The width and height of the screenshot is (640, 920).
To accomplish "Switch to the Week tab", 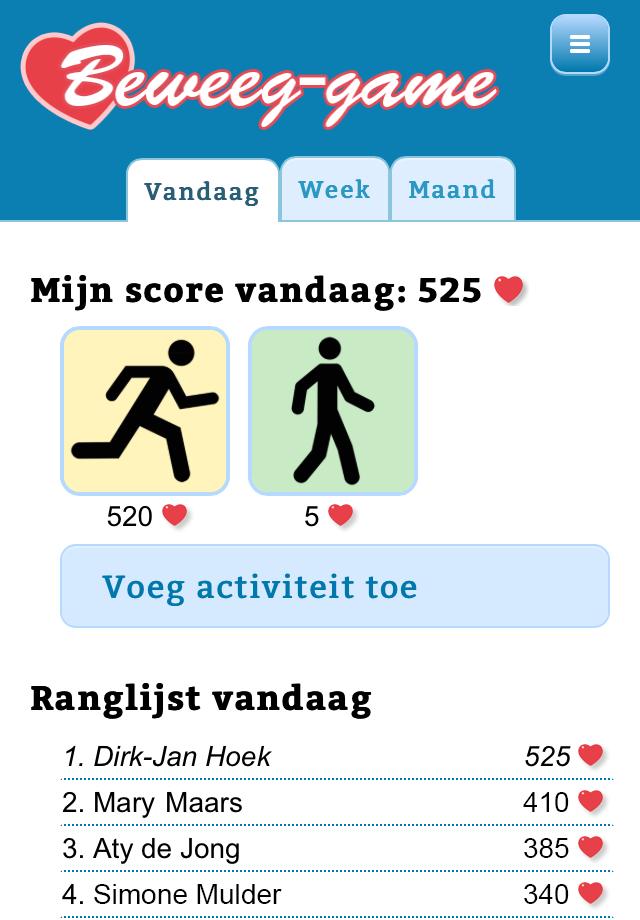I will (334, 189).
